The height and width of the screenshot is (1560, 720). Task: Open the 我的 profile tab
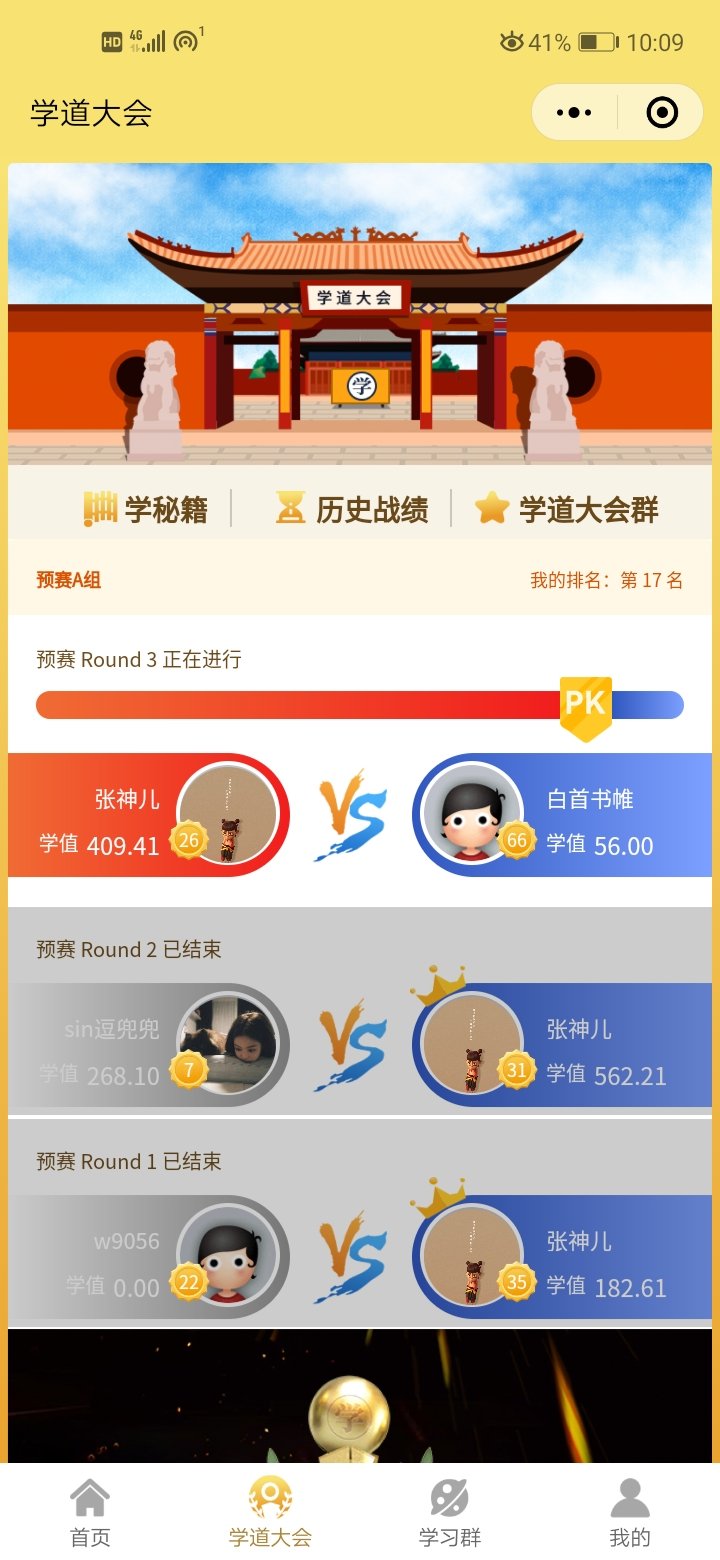point(630,1512)
